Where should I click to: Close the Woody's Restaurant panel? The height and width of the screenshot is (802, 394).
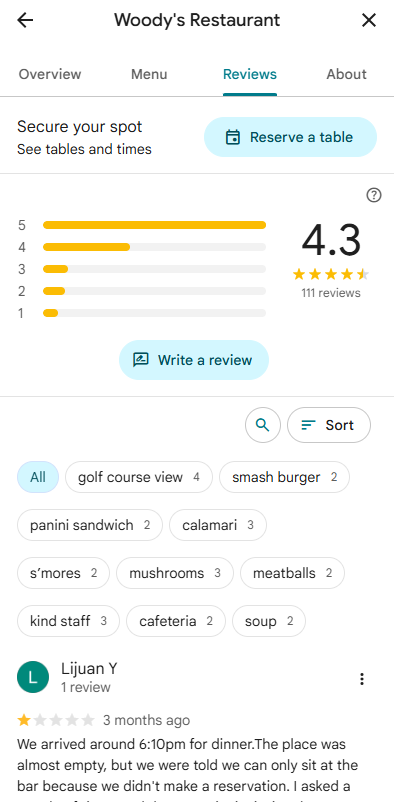[x=369, y=20]
